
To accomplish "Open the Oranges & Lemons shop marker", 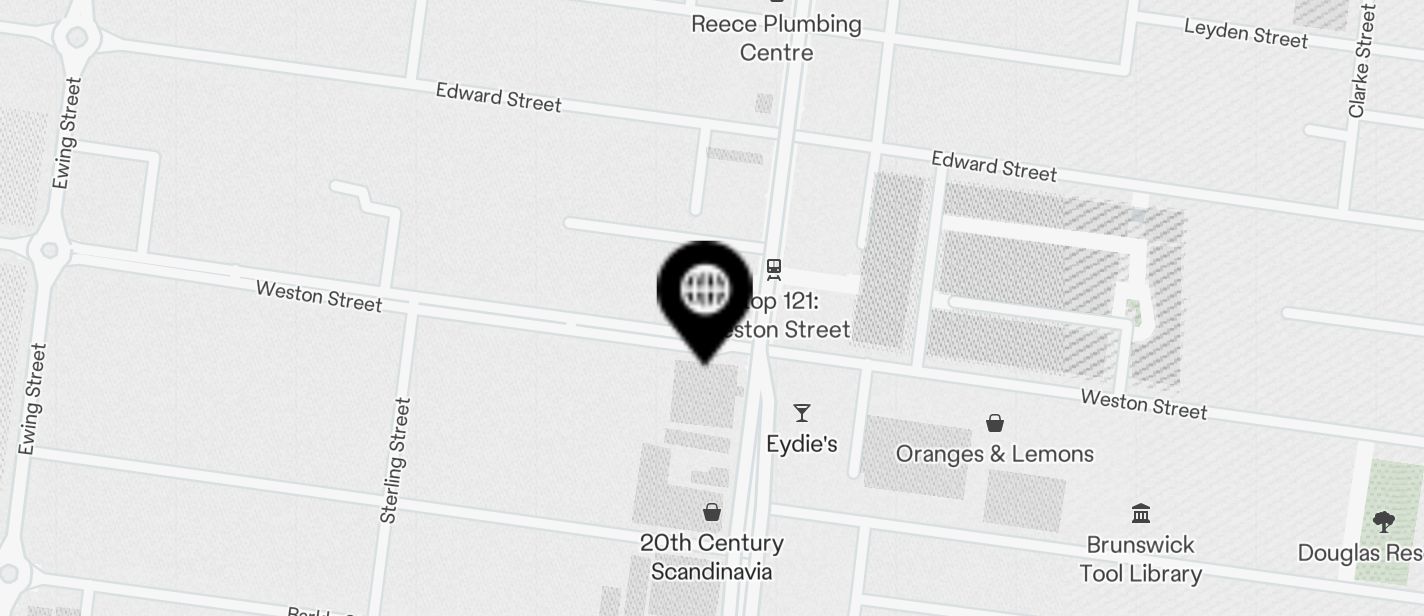I will coord(994,424).
